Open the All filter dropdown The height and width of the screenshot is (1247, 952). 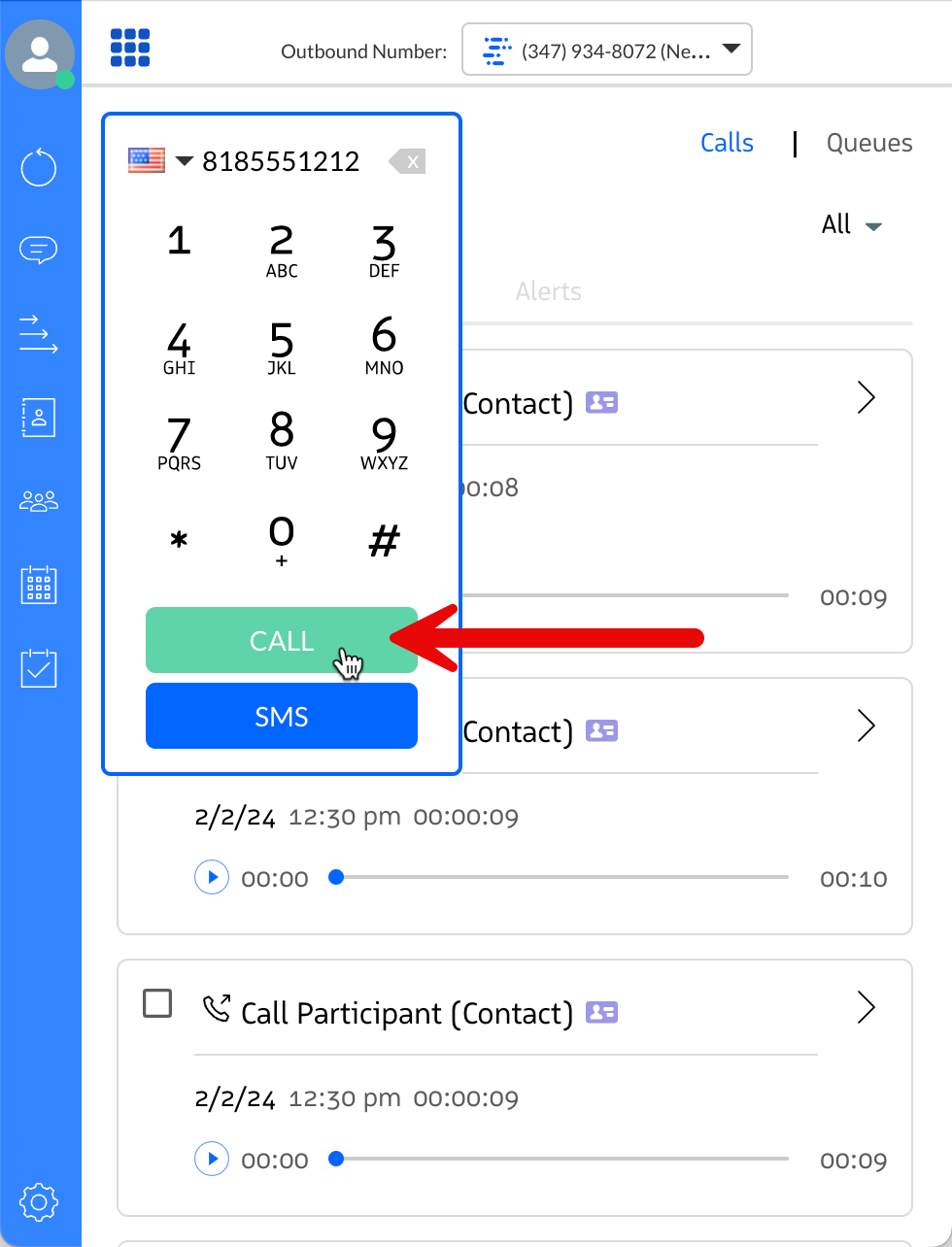pyautogui.click(x=851, y=225)
